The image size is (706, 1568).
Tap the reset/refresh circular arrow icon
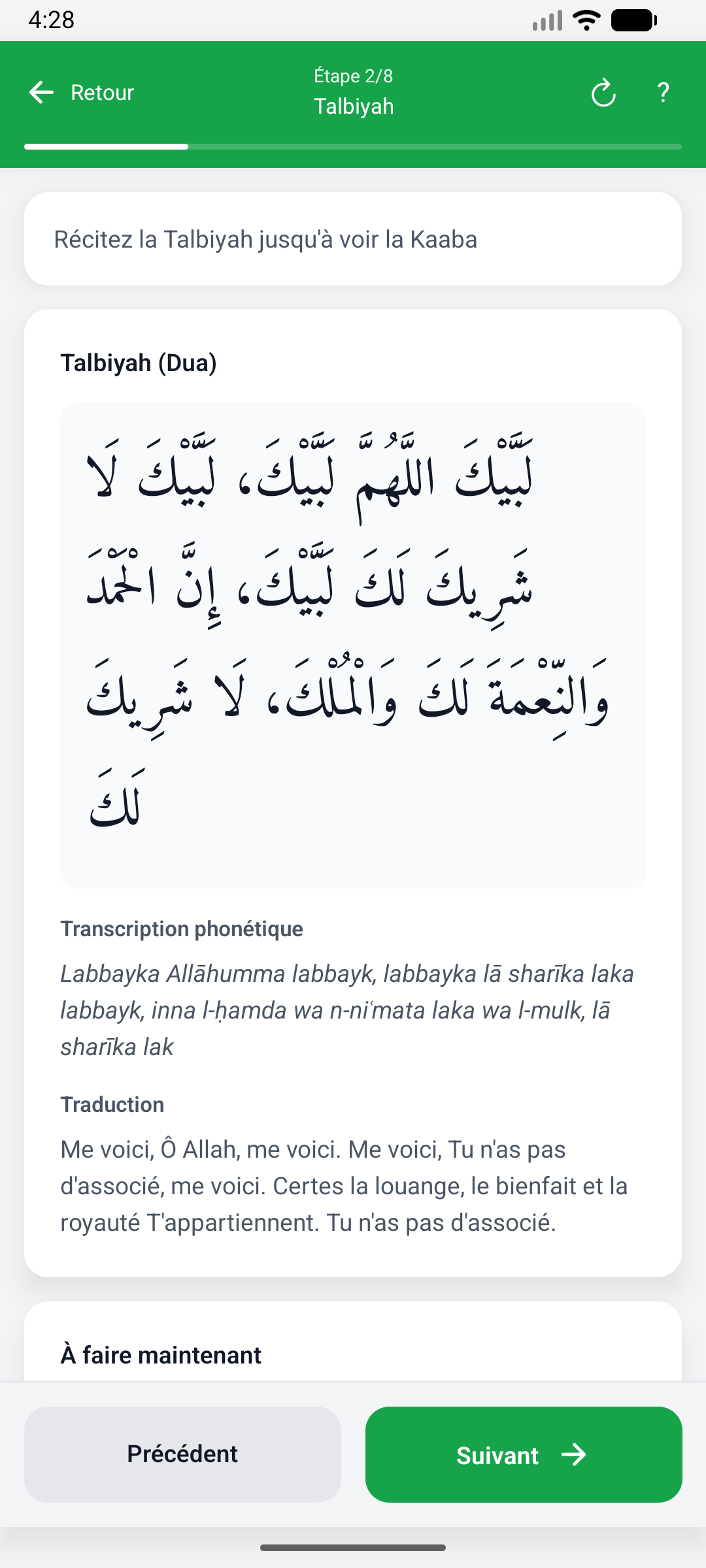[603, 93]
